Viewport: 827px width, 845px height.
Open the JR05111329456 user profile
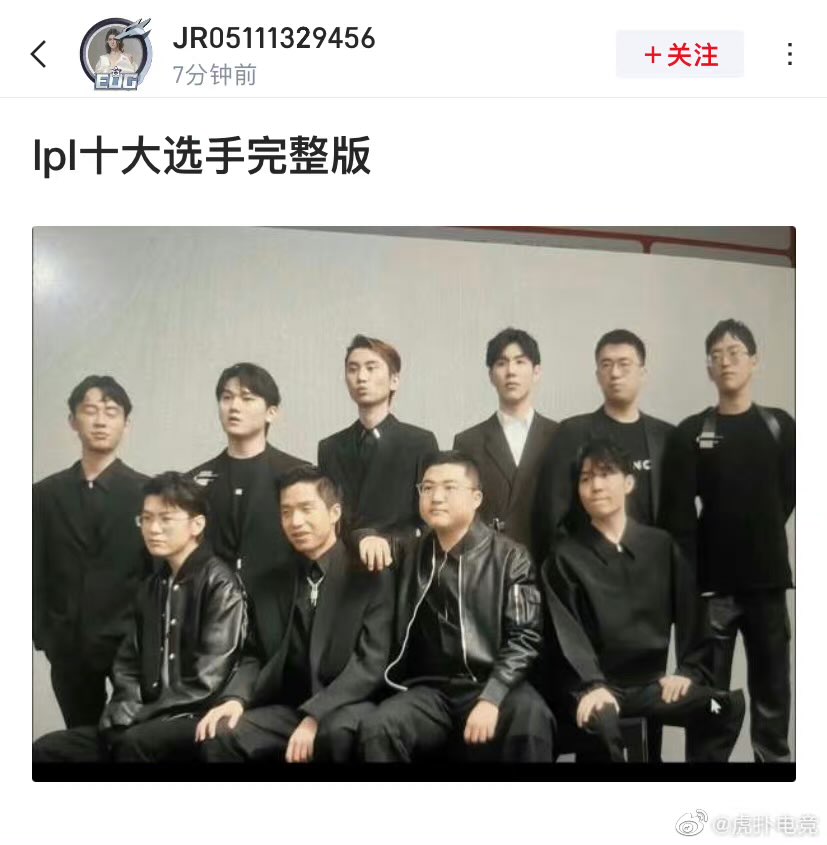click(274, 38)
